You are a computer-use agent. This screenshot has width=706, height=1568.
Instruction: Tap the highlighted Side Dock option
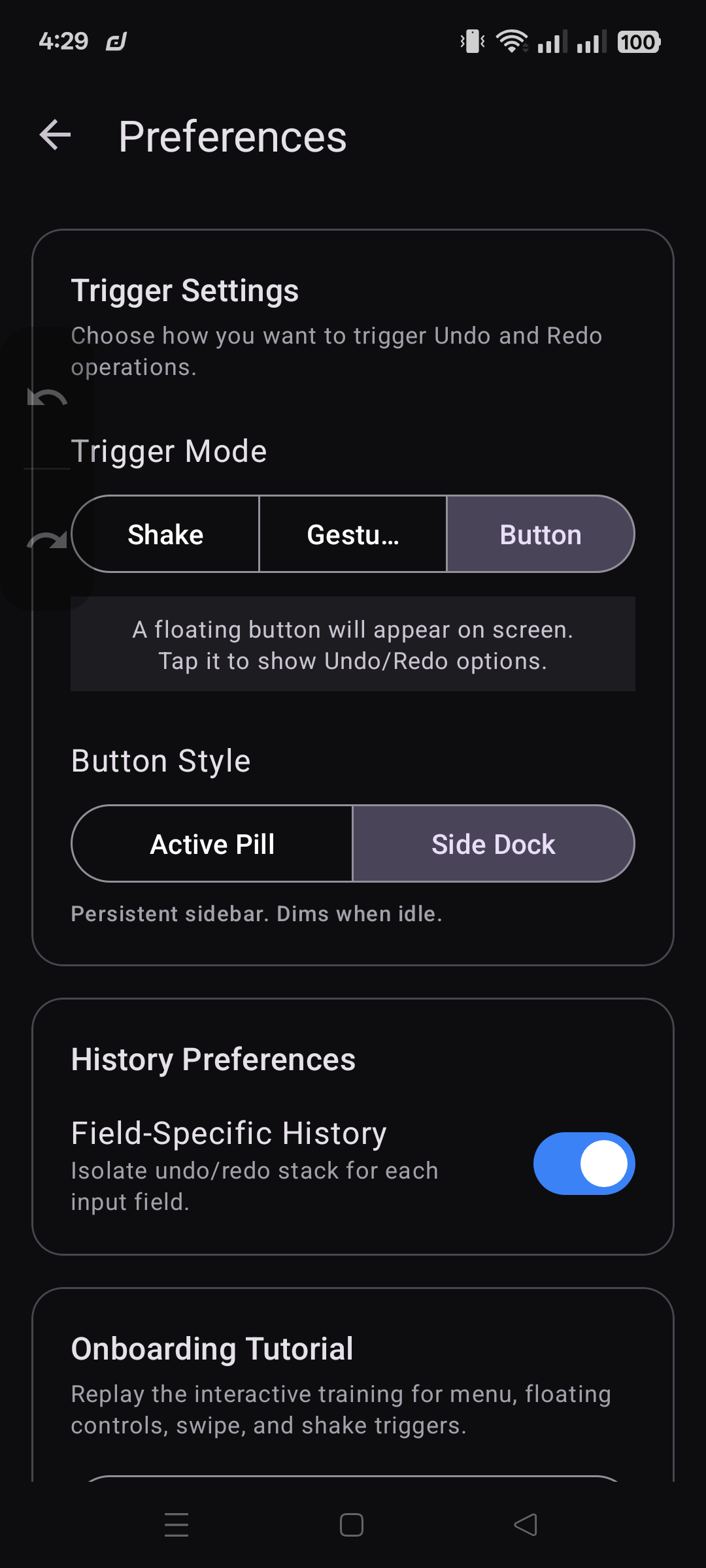point(493,843)
